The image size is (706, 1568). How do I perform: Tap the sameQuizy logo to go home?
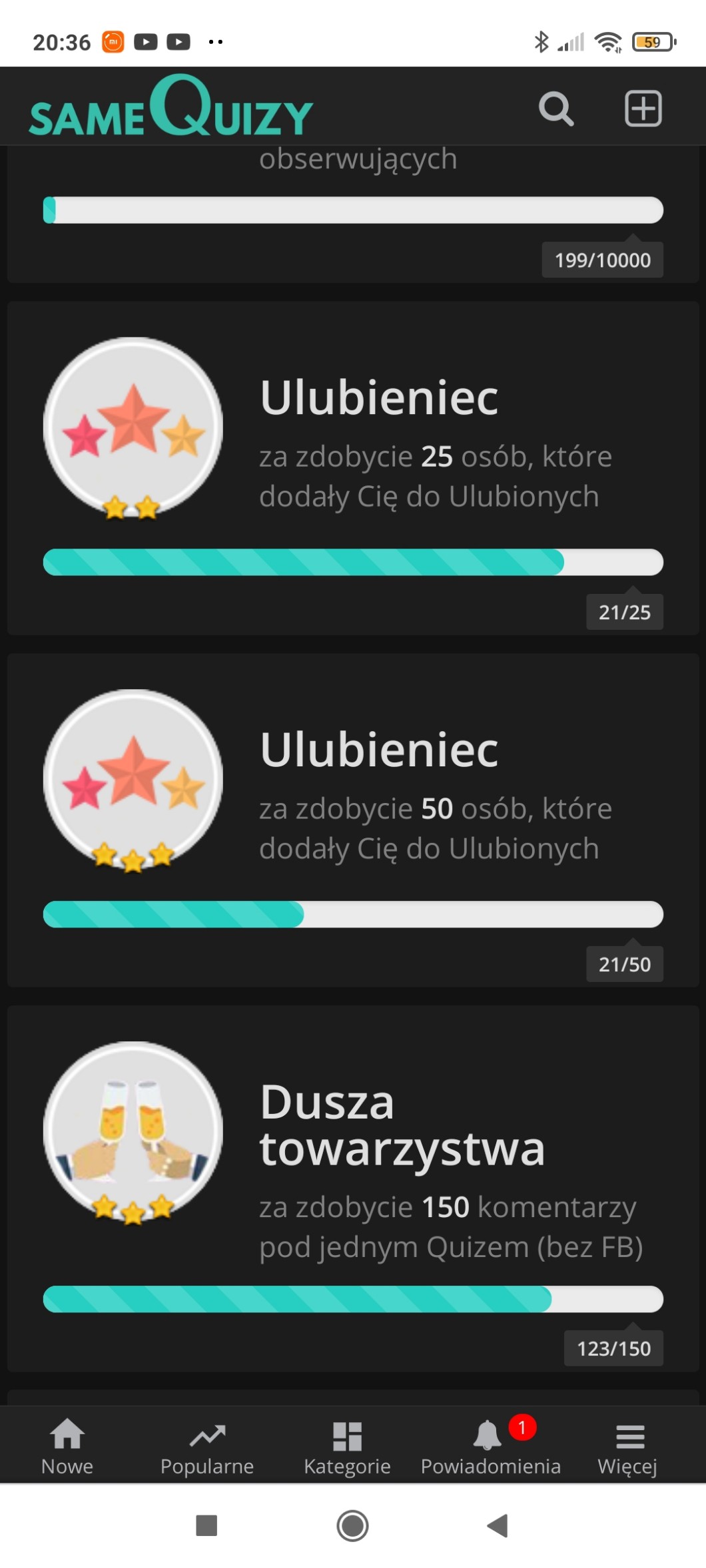(171, 107)
